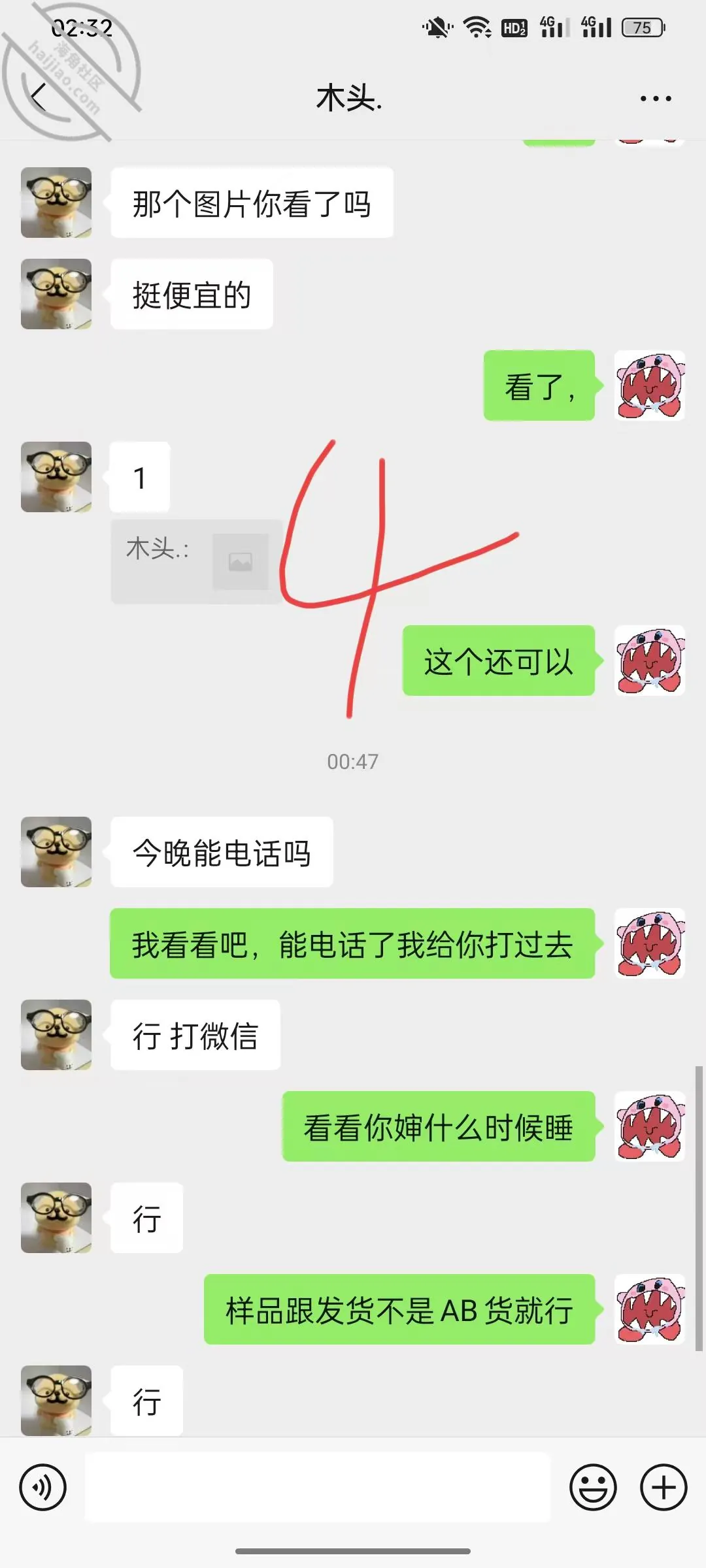Viewport: 706px width, 1568px height.
Task: Open the plus attachment menu
Action: 664,1488
